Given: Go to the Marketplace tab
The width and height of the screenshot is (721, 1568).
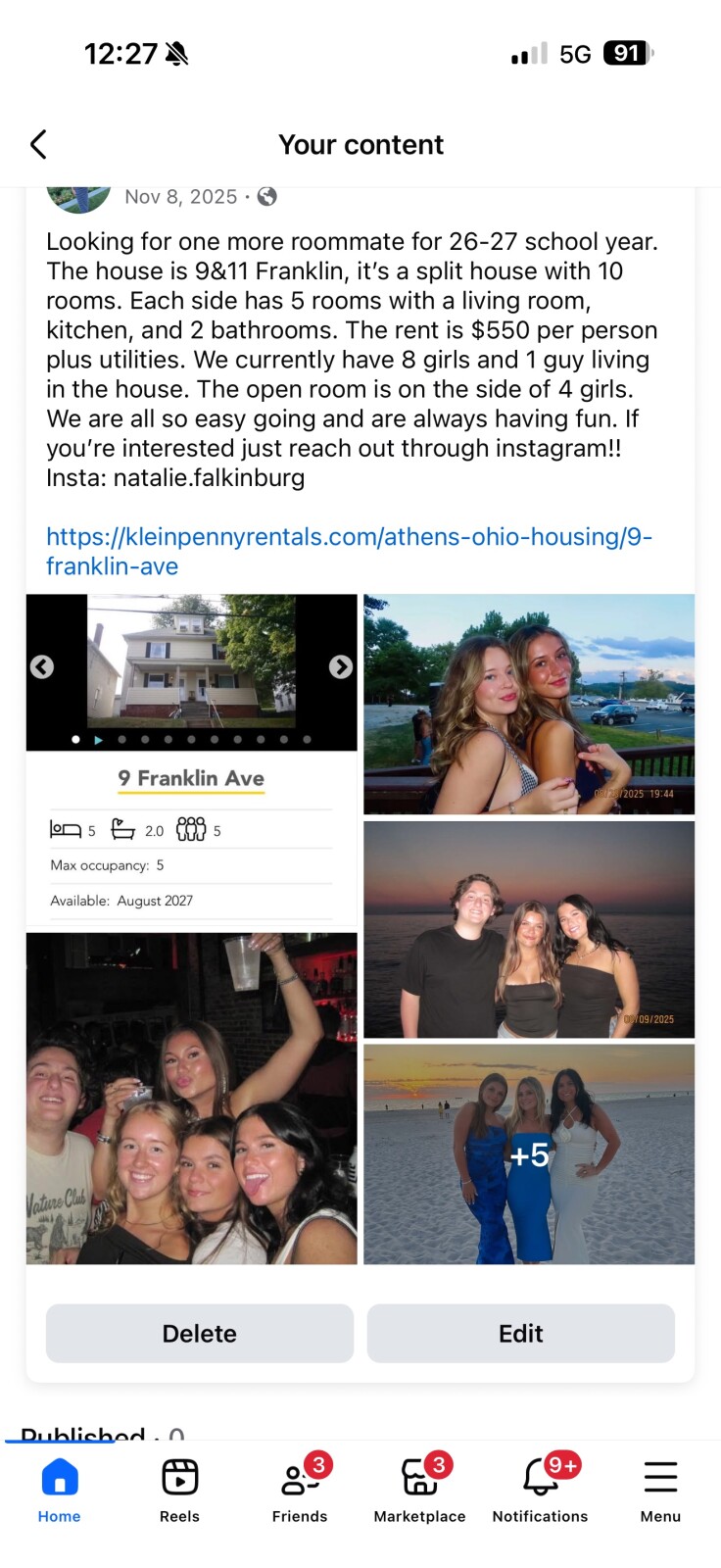Looking at the screenshot, I should (419, 1488).
